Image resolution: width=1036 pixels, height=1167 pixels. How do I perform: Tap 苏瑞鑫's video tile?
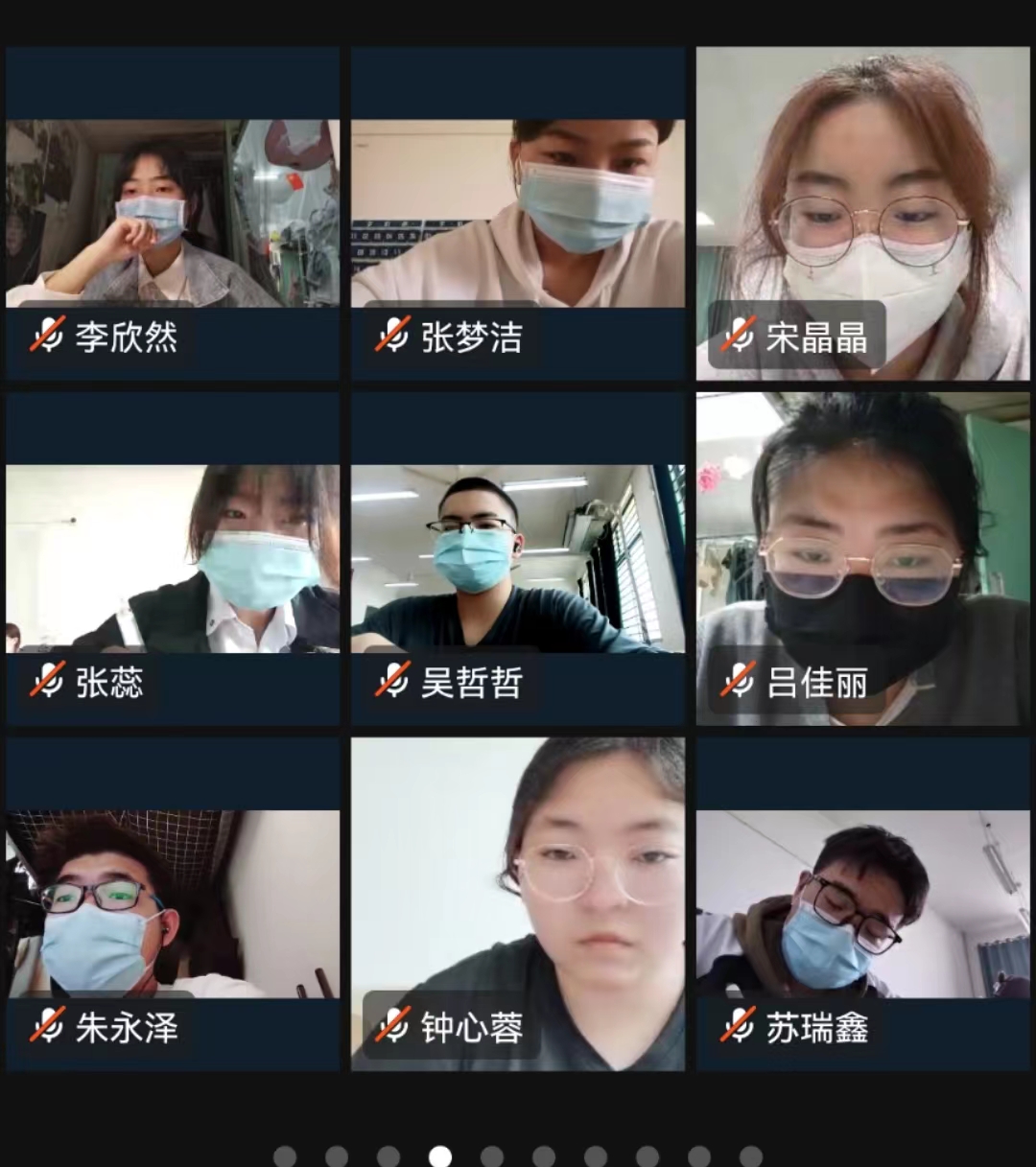pos(863,903)
